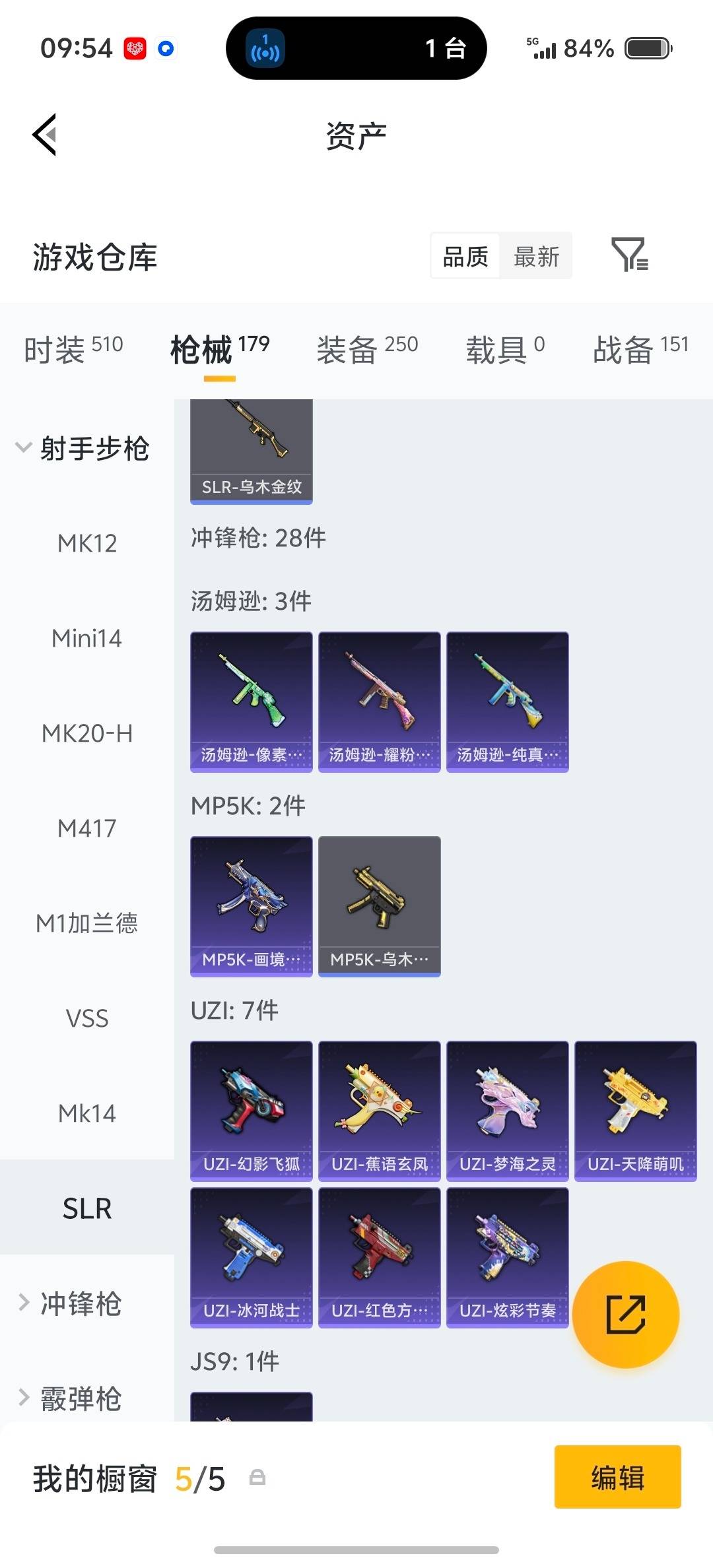Image resolution: width=713 pixels, height=1568 pixels.
Task: Select VSS in the sidebar
Action: coord(87,1019)
